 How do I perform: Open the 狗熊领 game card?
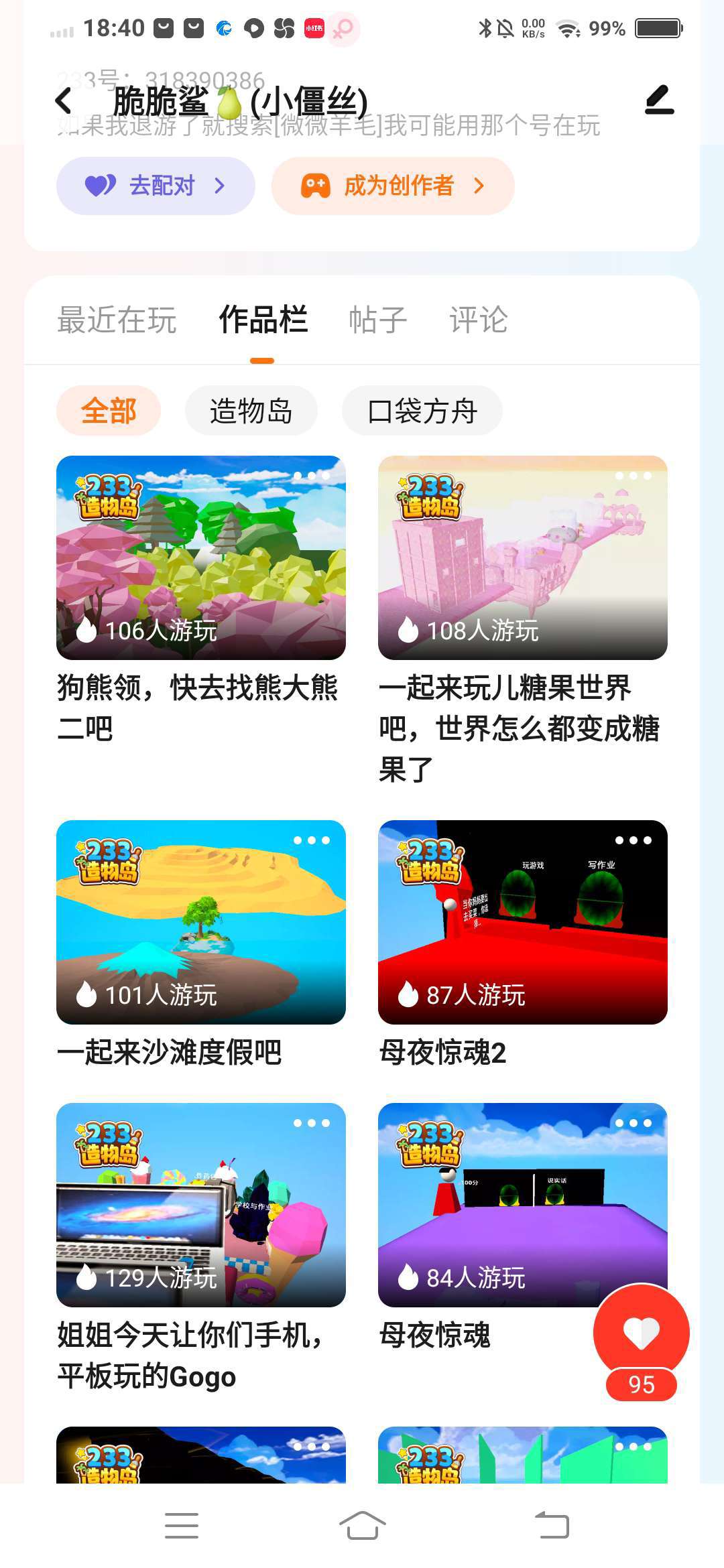pos(201,558)
